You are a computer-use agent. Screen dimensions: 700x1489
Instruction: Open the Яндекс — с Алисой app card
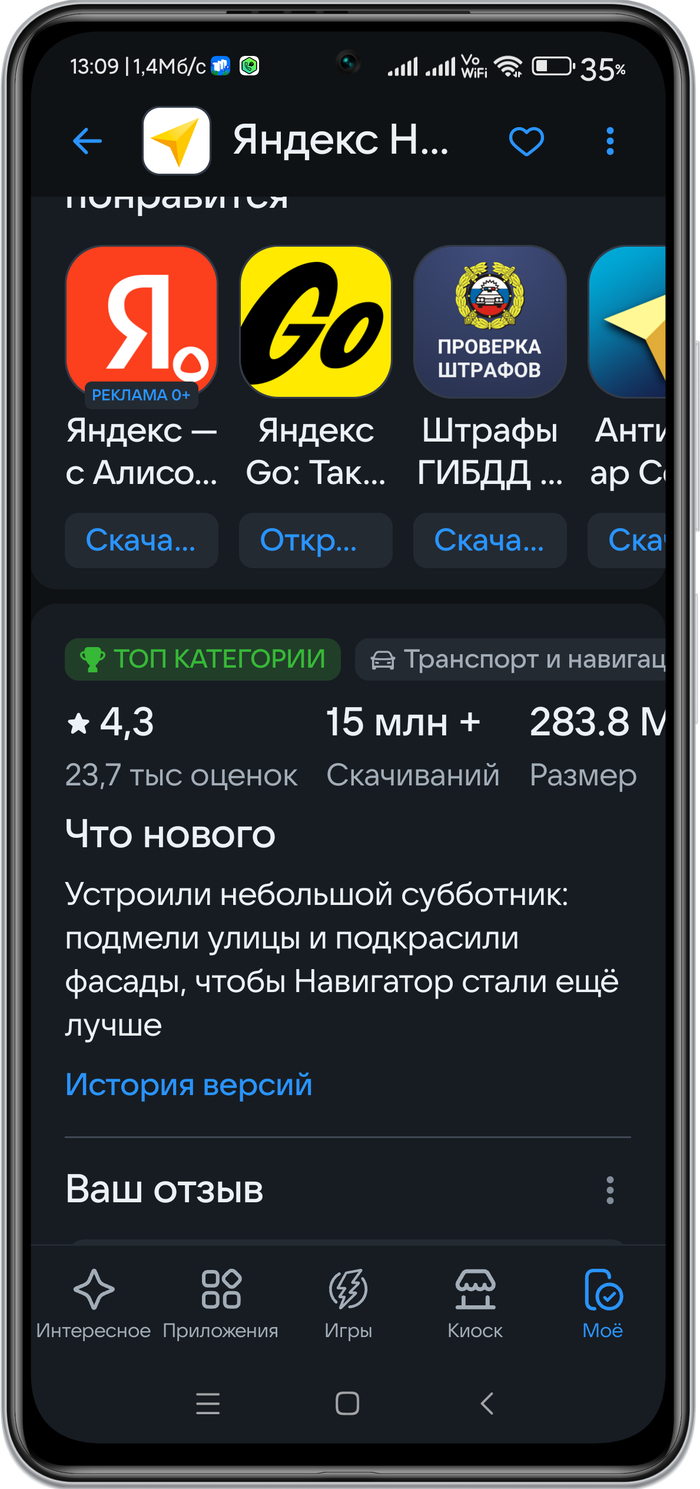(x=141, y=322)
